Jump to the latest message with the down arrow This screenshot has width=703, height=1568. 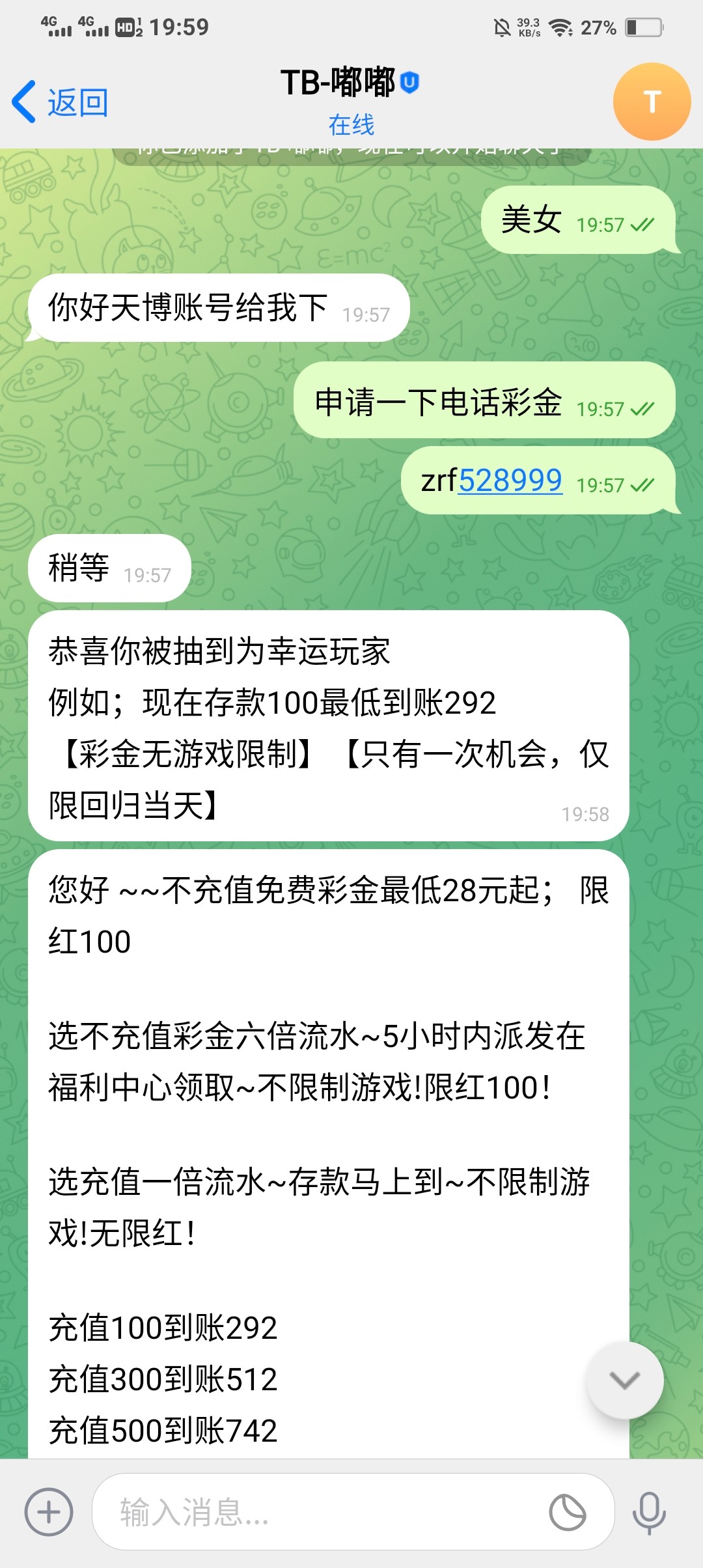point(624,1380)
